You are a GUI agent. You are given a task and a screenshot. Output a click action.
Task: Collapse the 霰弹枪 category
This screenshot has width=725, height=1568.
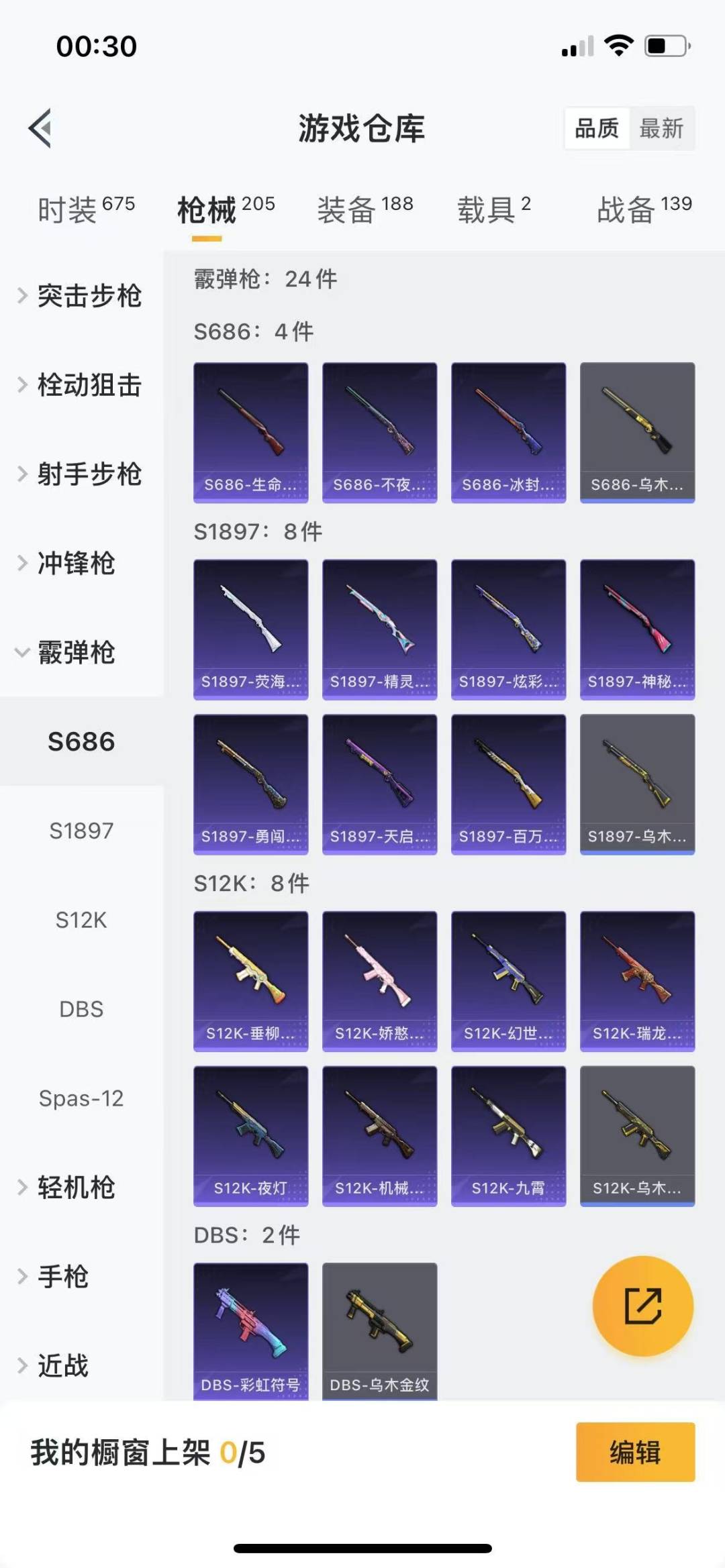coord(81,653)
